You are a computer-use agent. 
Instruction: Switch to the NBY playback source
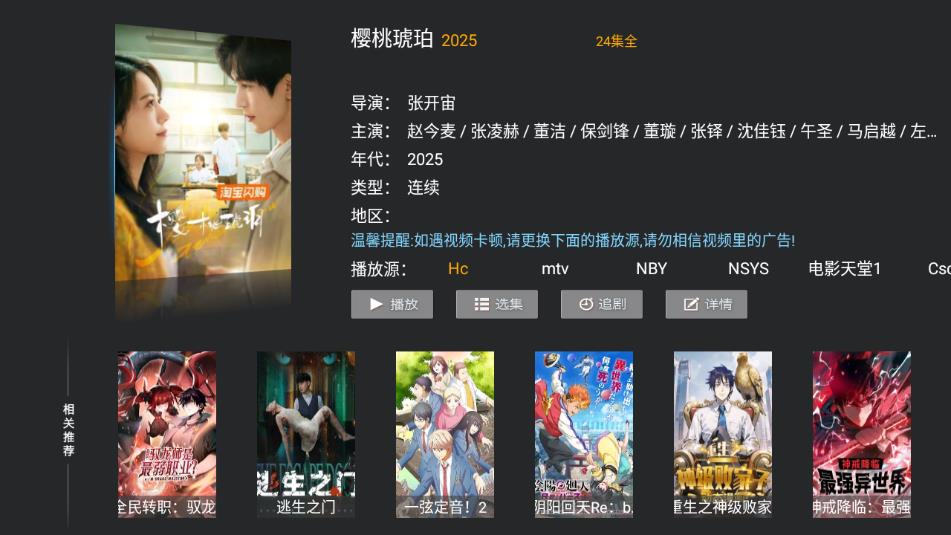(651, 269)
